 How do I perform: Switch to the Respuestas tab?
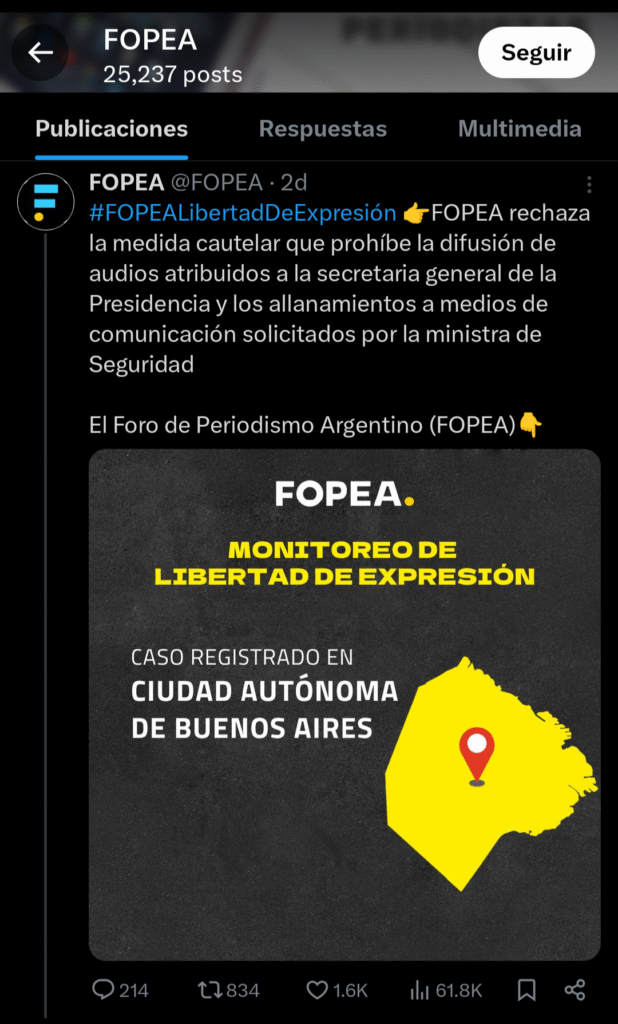322,129
